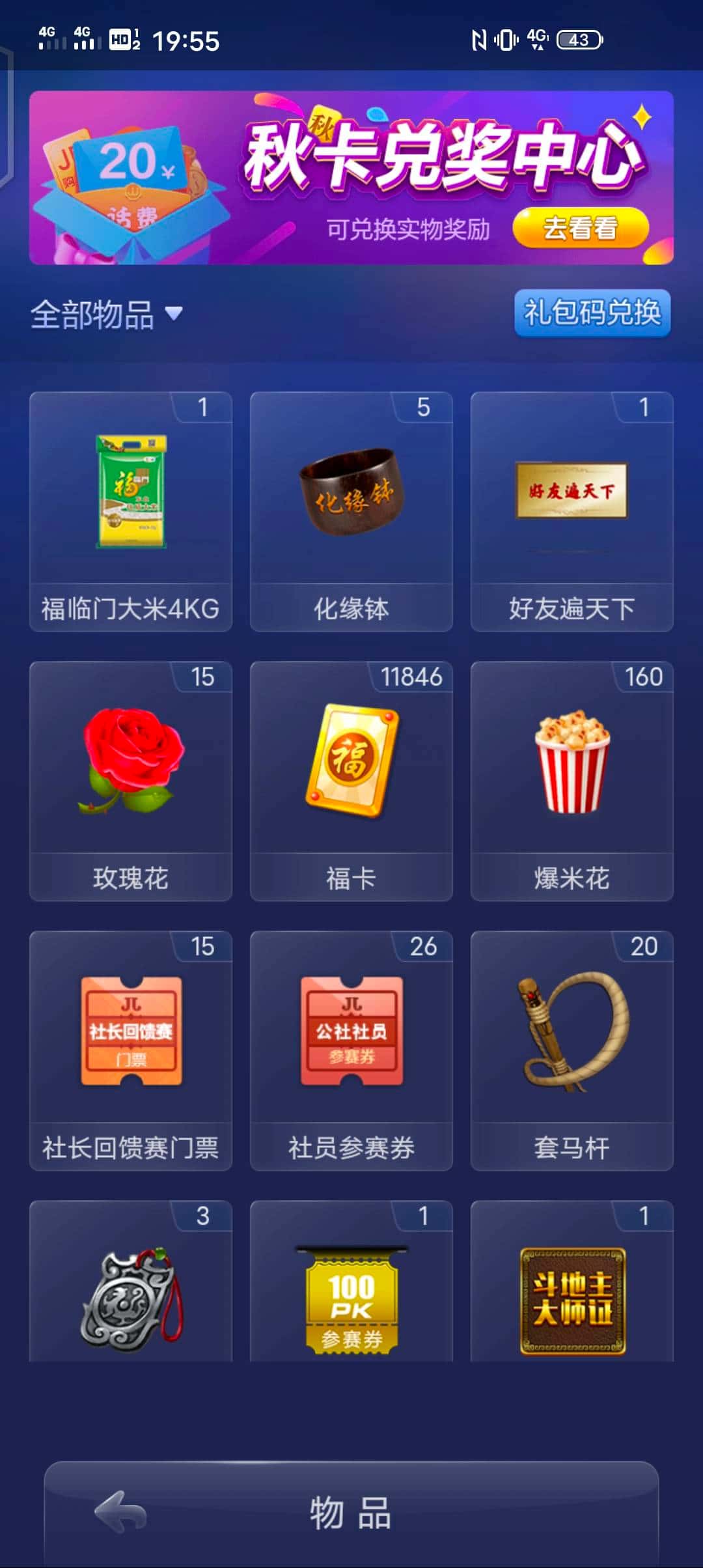Open the 秋卡兑奖中心 event banner
The image size is (703, 1568).
pyautogui.click(x=351, y=176)
